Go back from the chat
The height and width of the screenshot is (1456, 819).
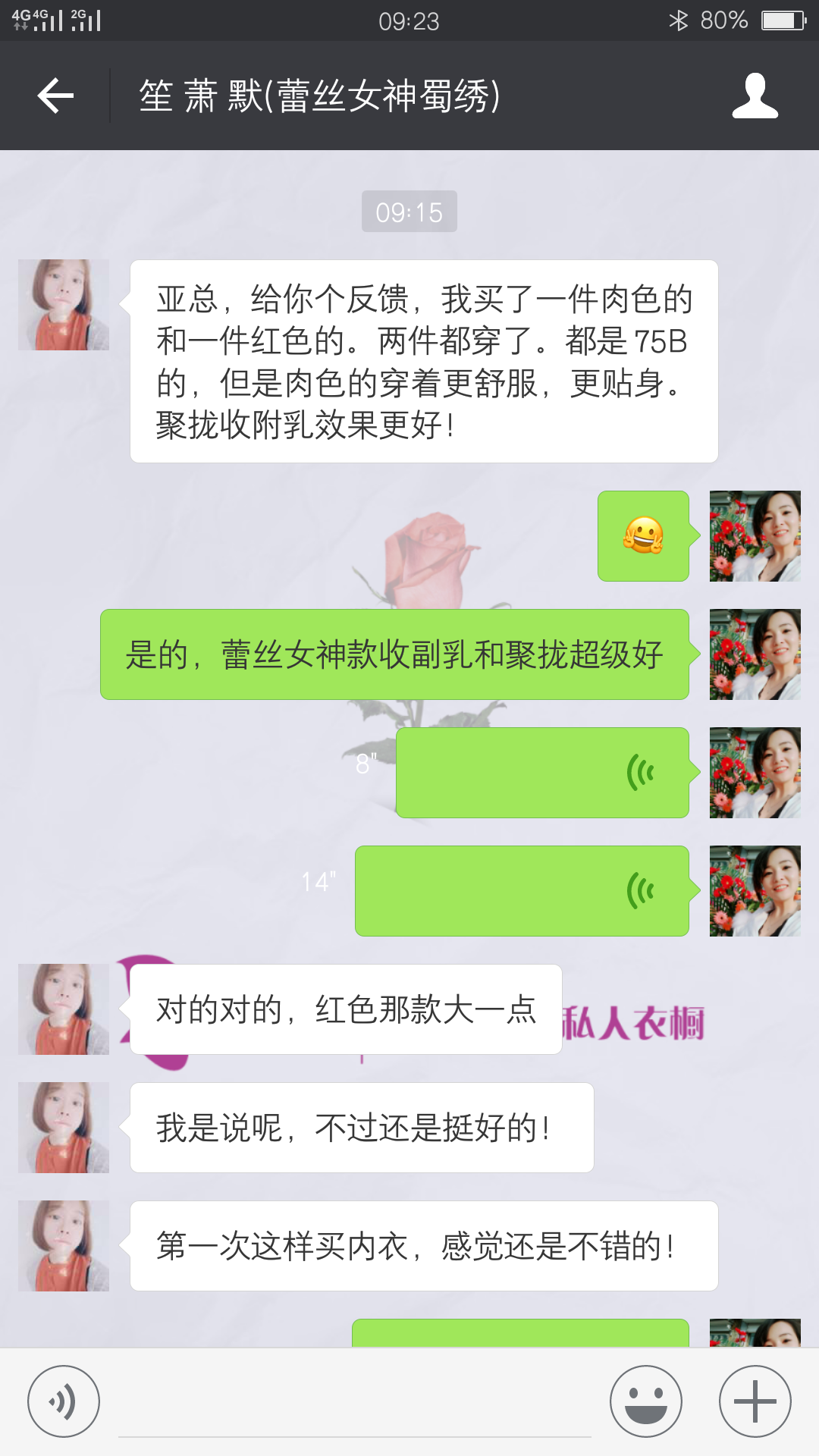[56, 96]
